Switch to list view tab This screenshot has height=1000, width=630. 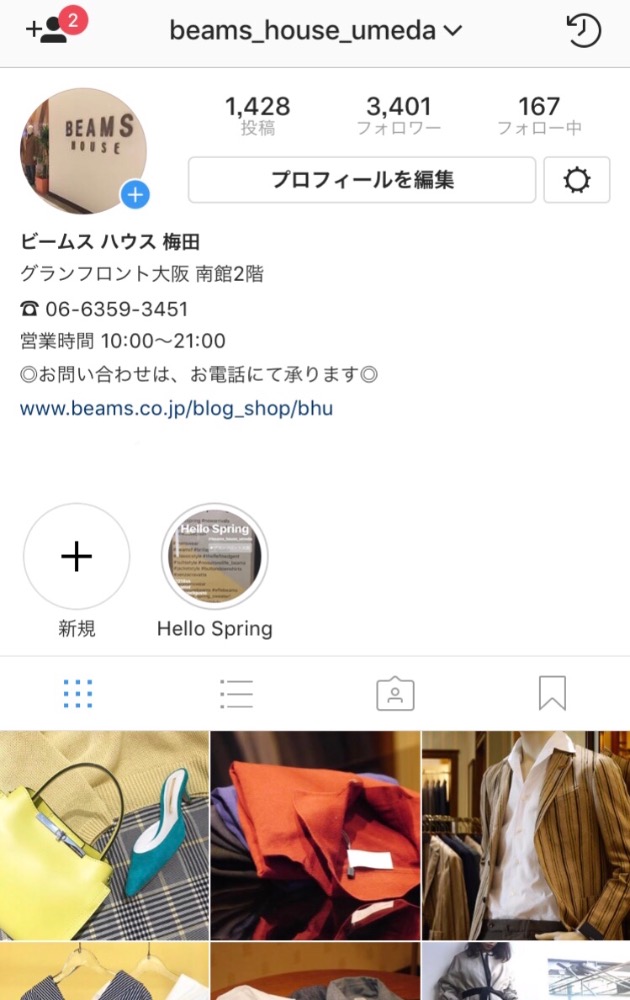236,694
